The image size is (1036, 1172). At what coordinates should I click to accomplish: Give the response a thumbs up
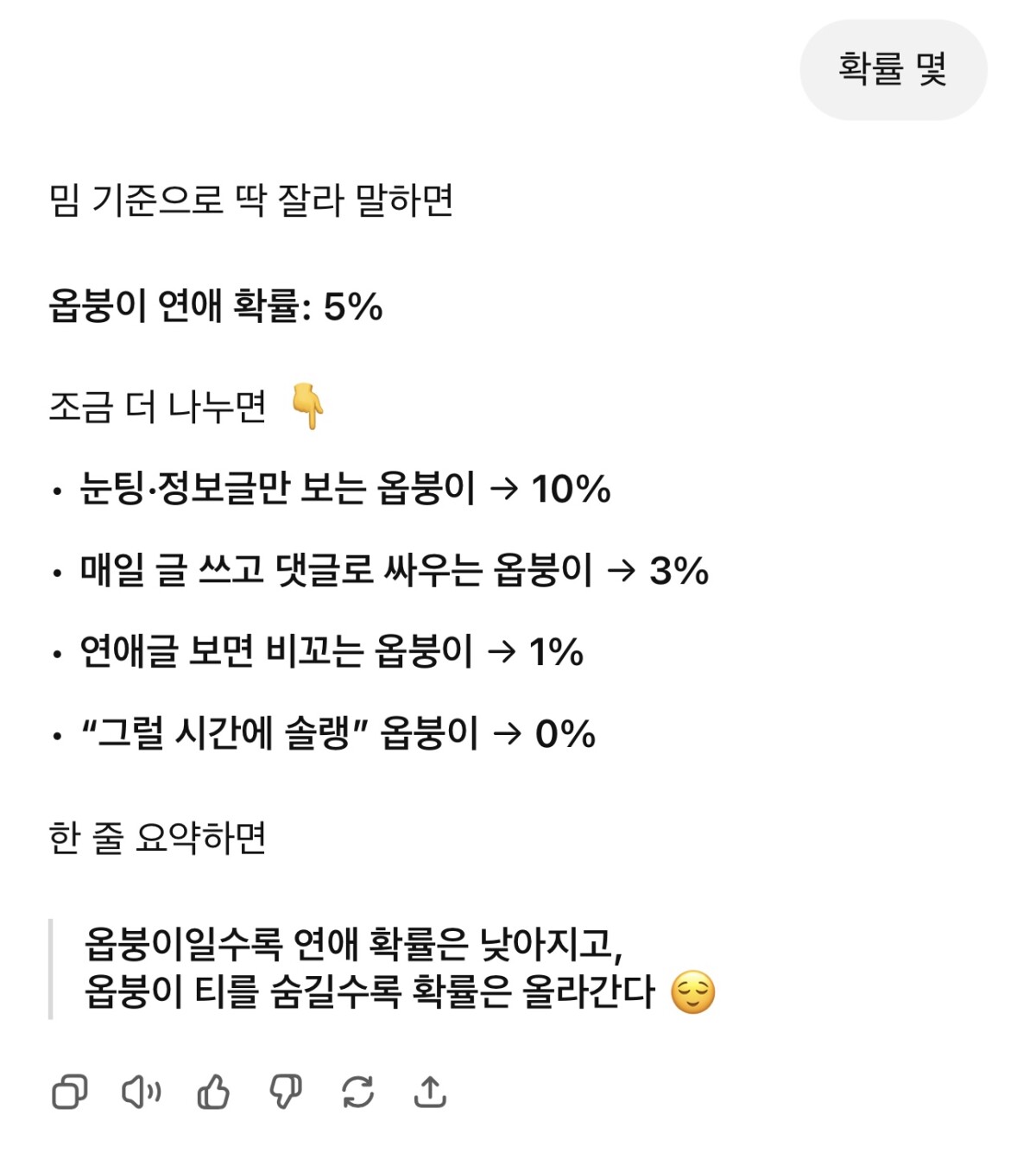click(213, 1092)
